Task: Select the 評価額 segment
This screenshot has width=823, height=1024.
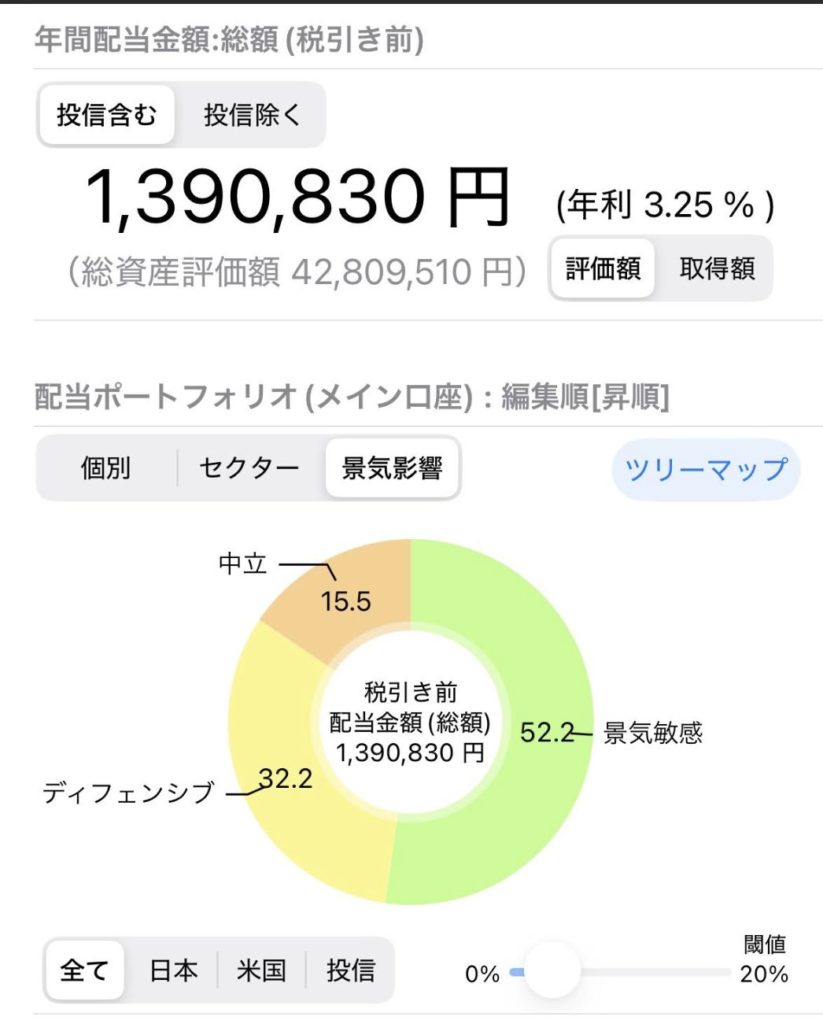Action: pyautogui.click(x=602, y=268)
